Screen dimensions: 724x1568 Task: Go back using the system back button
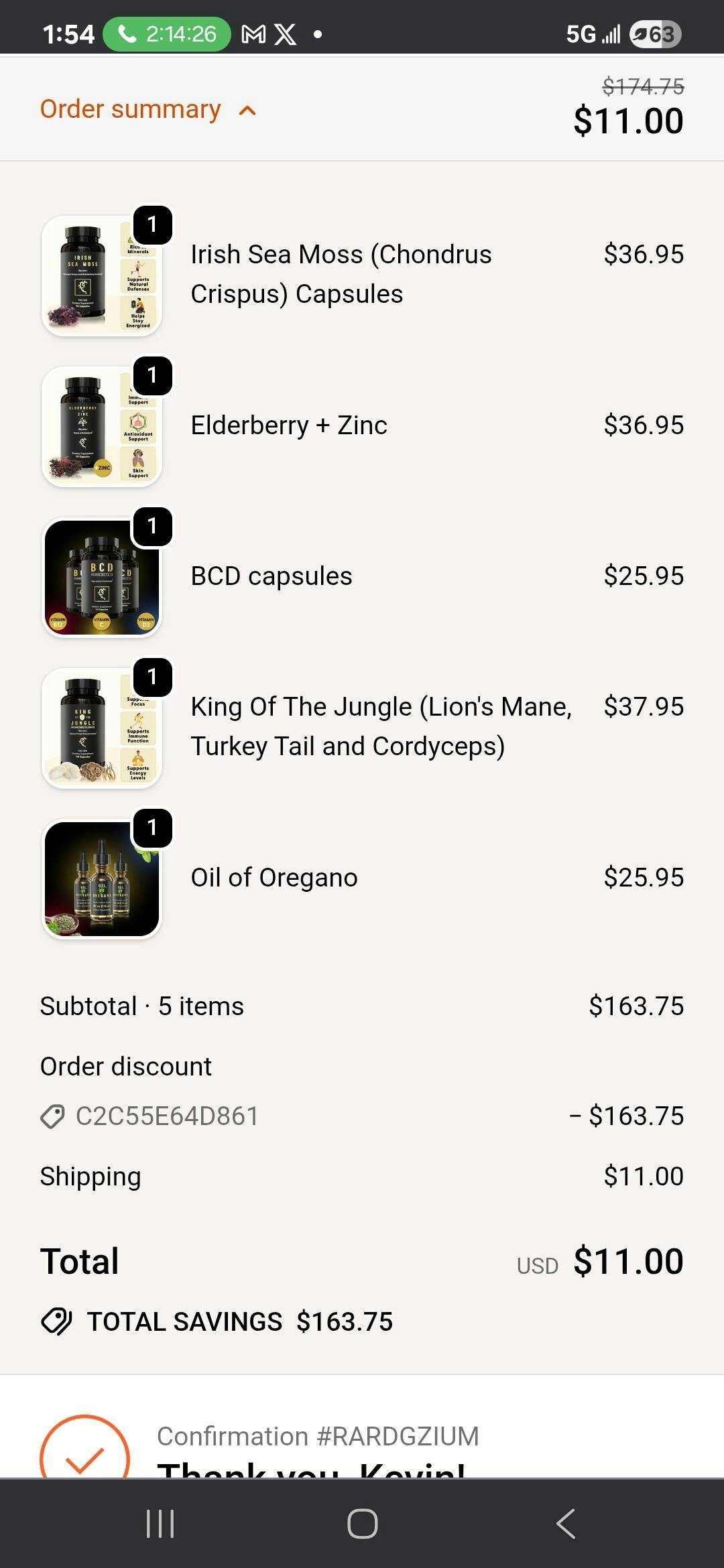[565, 1523]
